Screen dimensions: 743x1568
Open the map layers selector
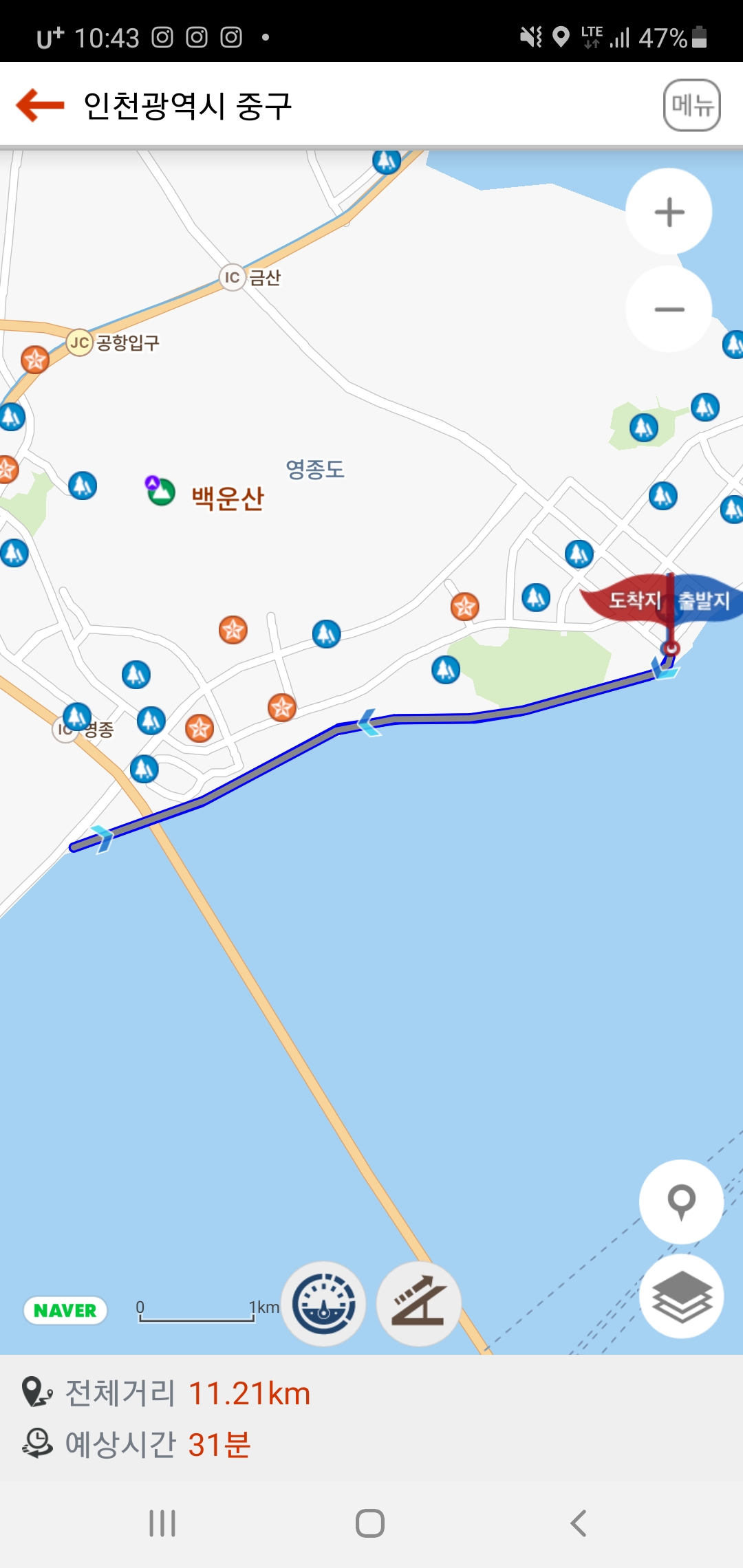tap(681, 1296)
